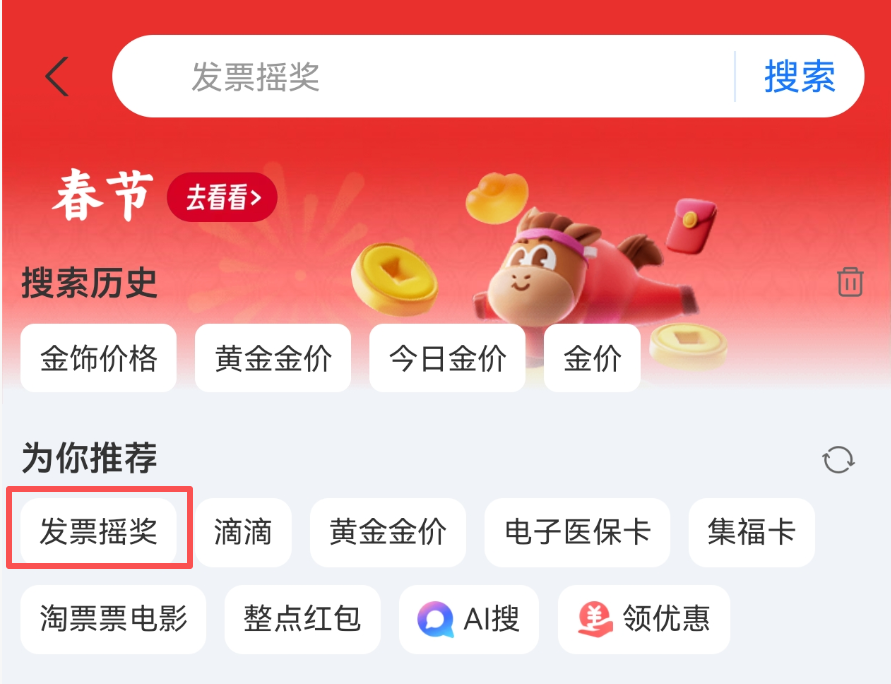Viewport: 891px width, 684px height.
Task: Open the 领优惠 suggestion
Action: pyautogui.click(x=644, y=619)
